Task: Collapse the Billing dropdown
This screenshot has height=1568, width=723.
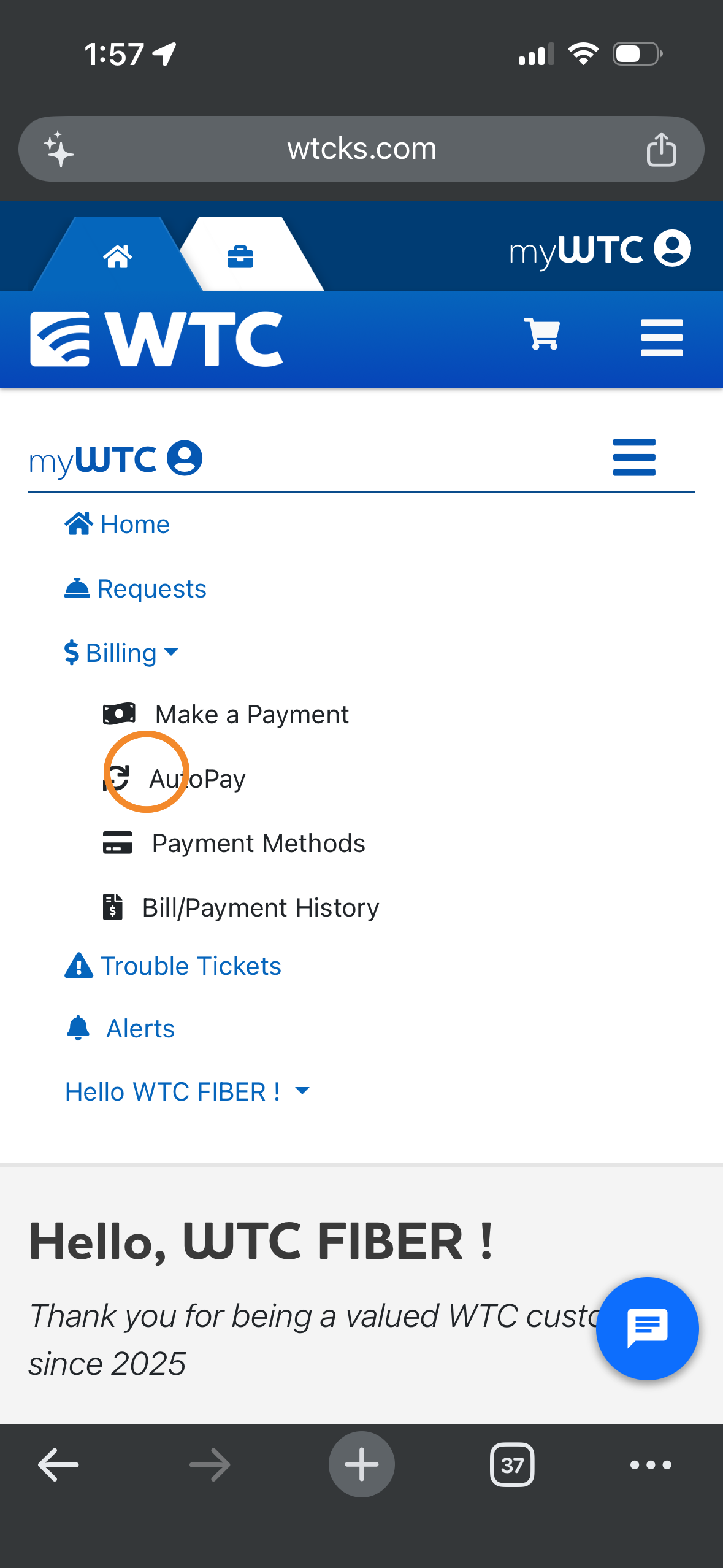Action: pyautogui.click(x=121, y=653)
